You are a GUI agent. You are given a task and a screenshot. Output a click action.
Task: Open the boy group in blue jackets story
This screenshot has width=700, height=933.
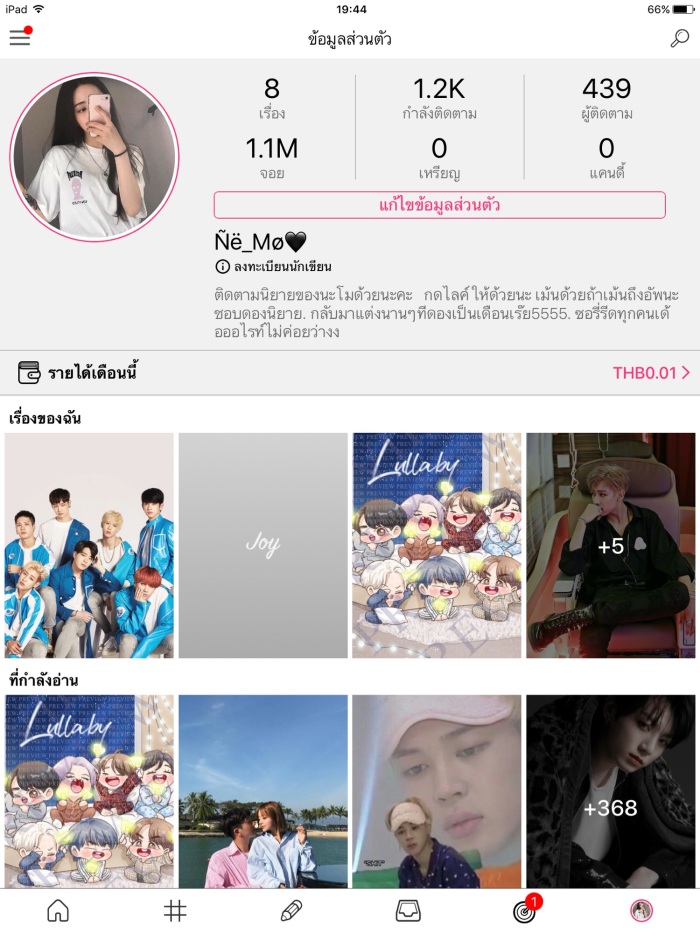pyautogui.click(x=89, y=545)
